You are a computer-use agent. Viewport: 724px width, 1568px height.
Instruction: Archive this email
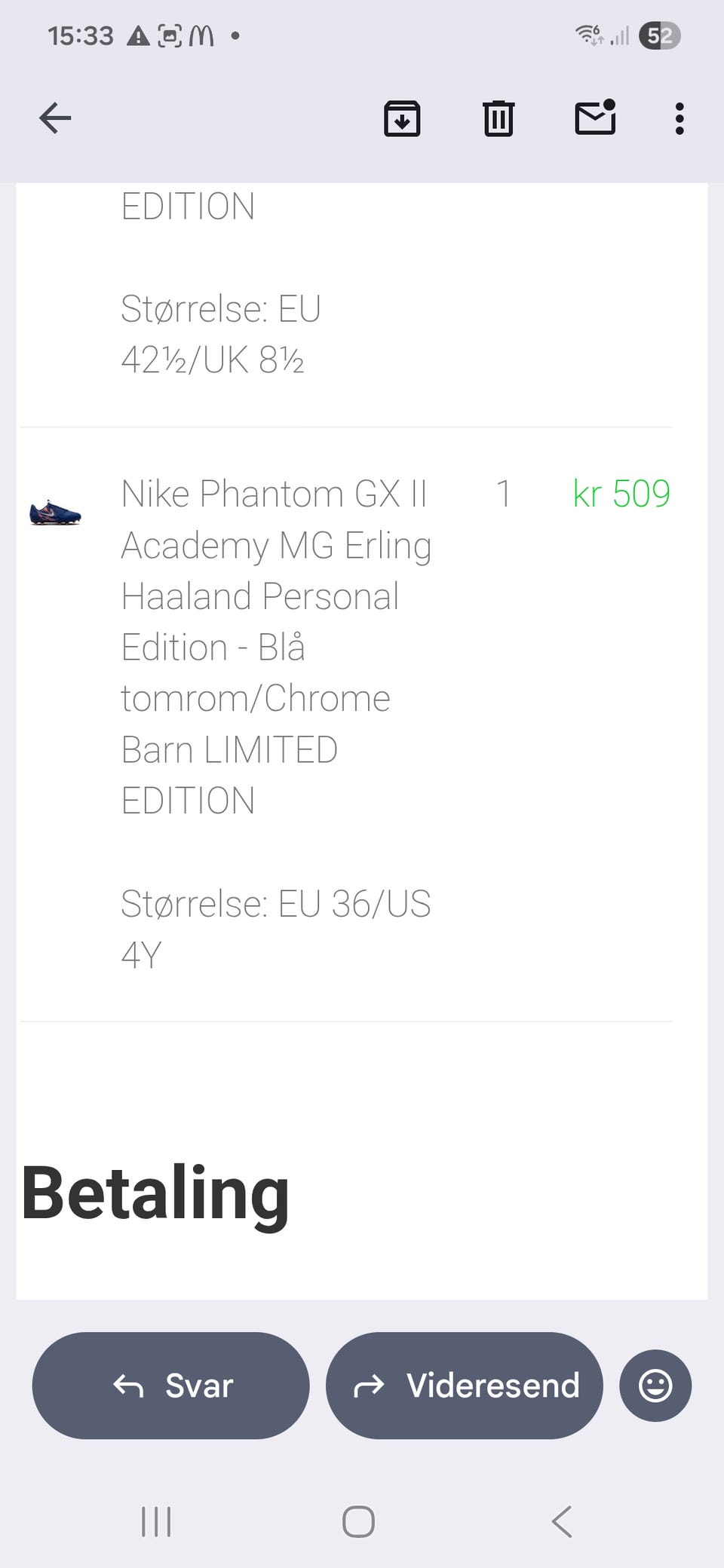point(402,118)
